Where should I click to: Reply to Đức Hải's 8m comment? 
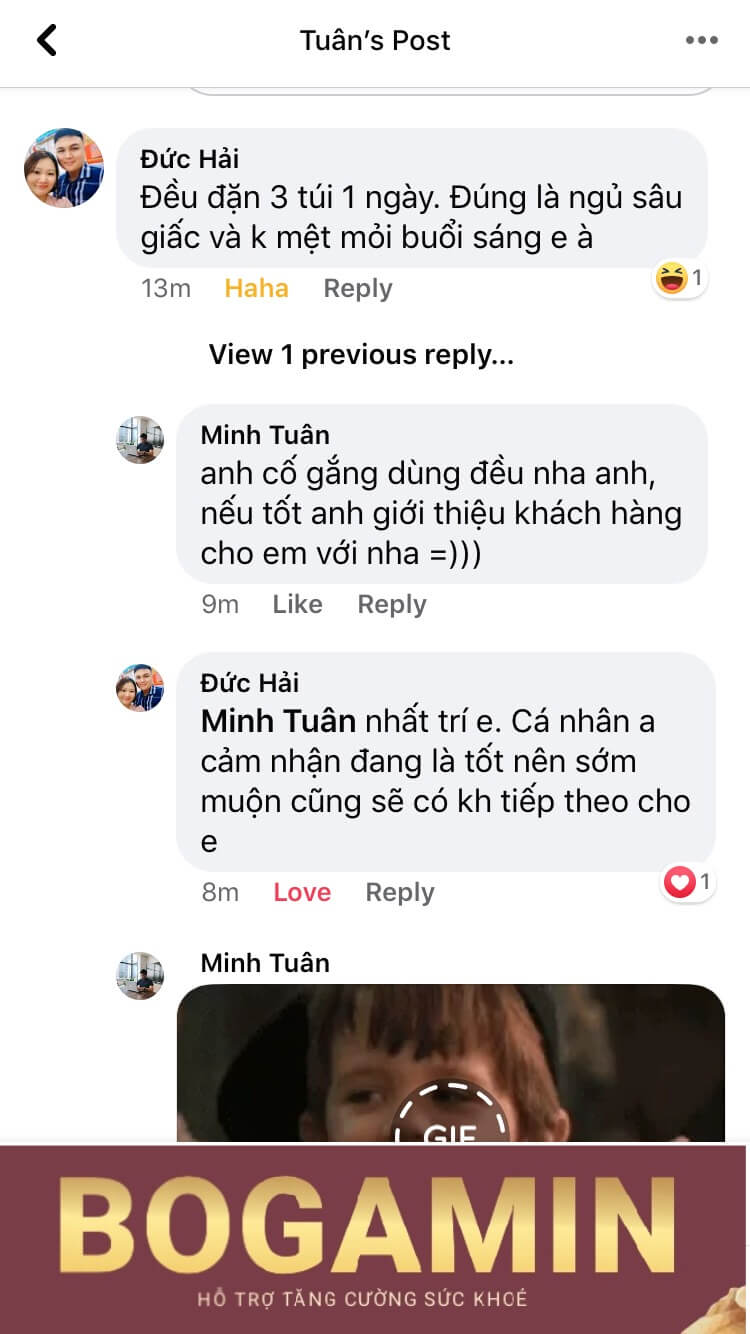[400, 892]
